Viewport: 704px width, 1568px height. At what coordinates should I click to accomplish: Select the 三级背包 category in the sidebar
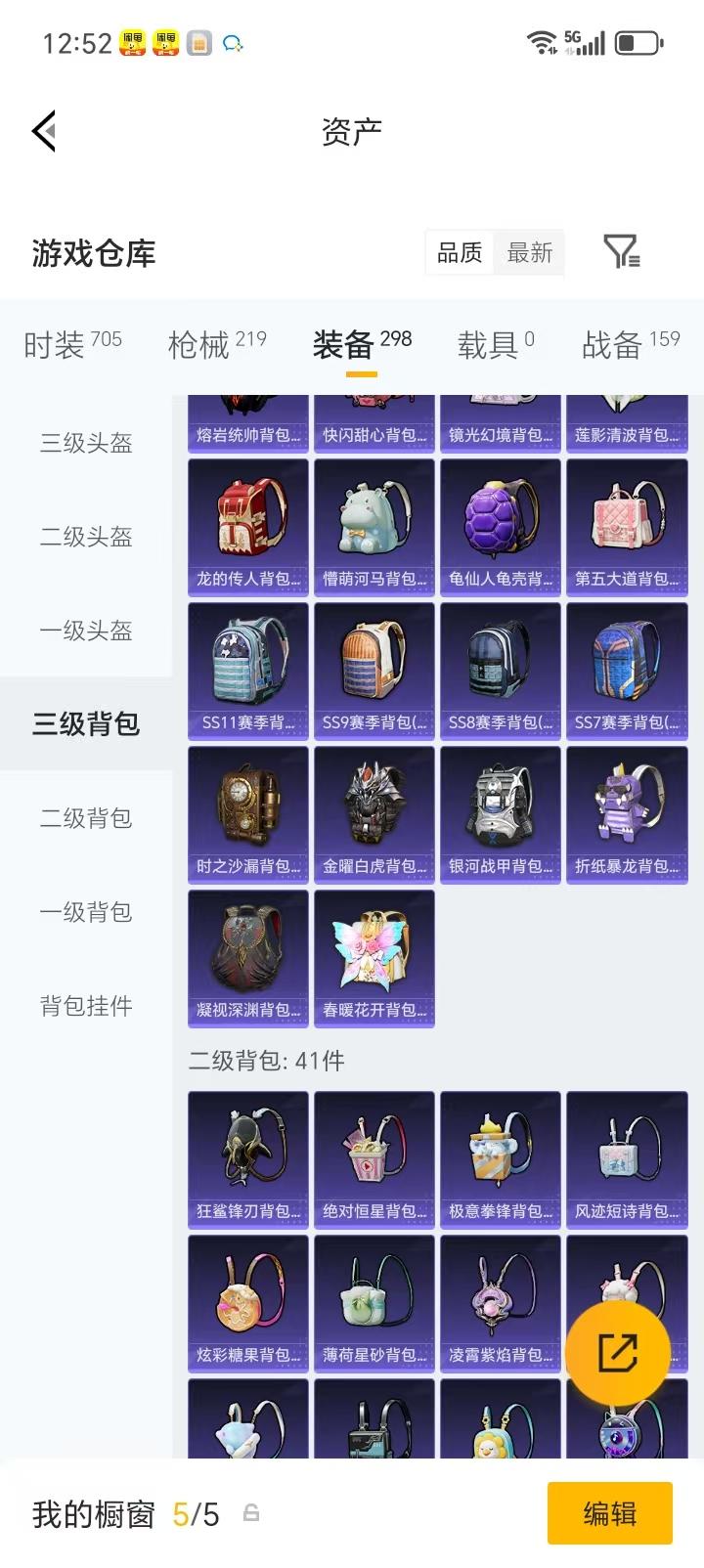click(84, 724)
